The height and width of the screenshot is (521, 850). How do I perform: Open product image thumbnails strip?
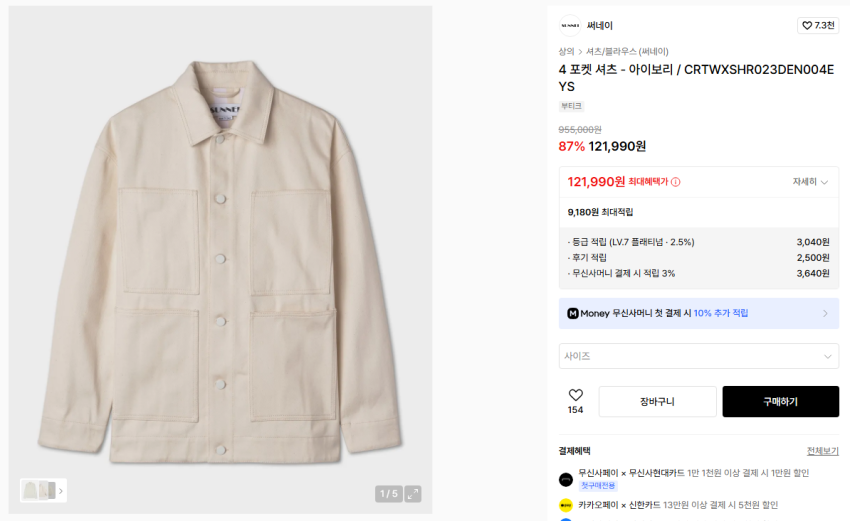[43, 490]
